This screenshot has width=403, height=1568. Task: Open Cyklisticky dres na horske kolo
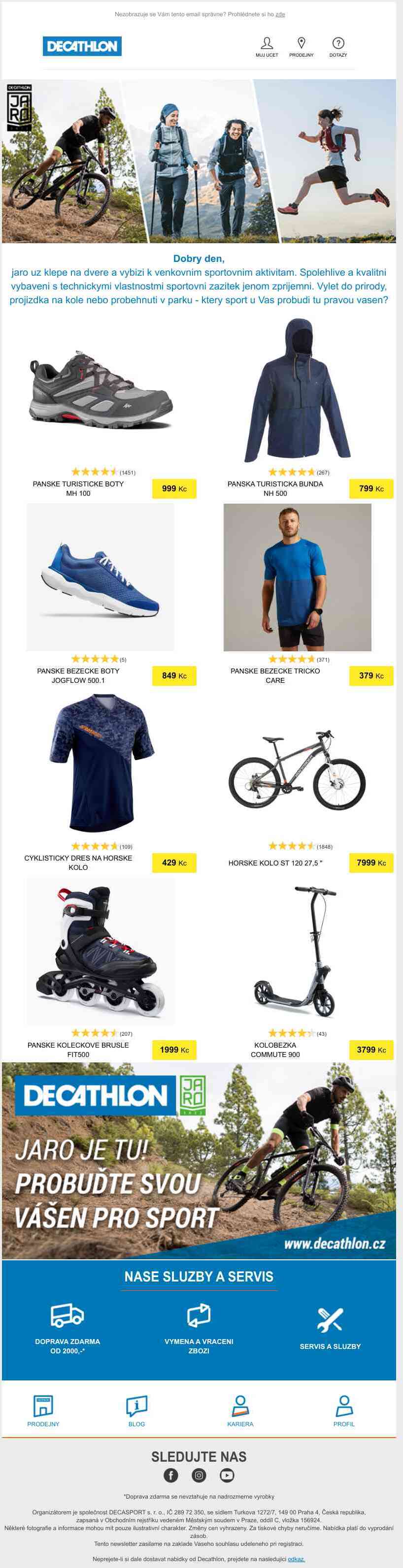(101, 764)
